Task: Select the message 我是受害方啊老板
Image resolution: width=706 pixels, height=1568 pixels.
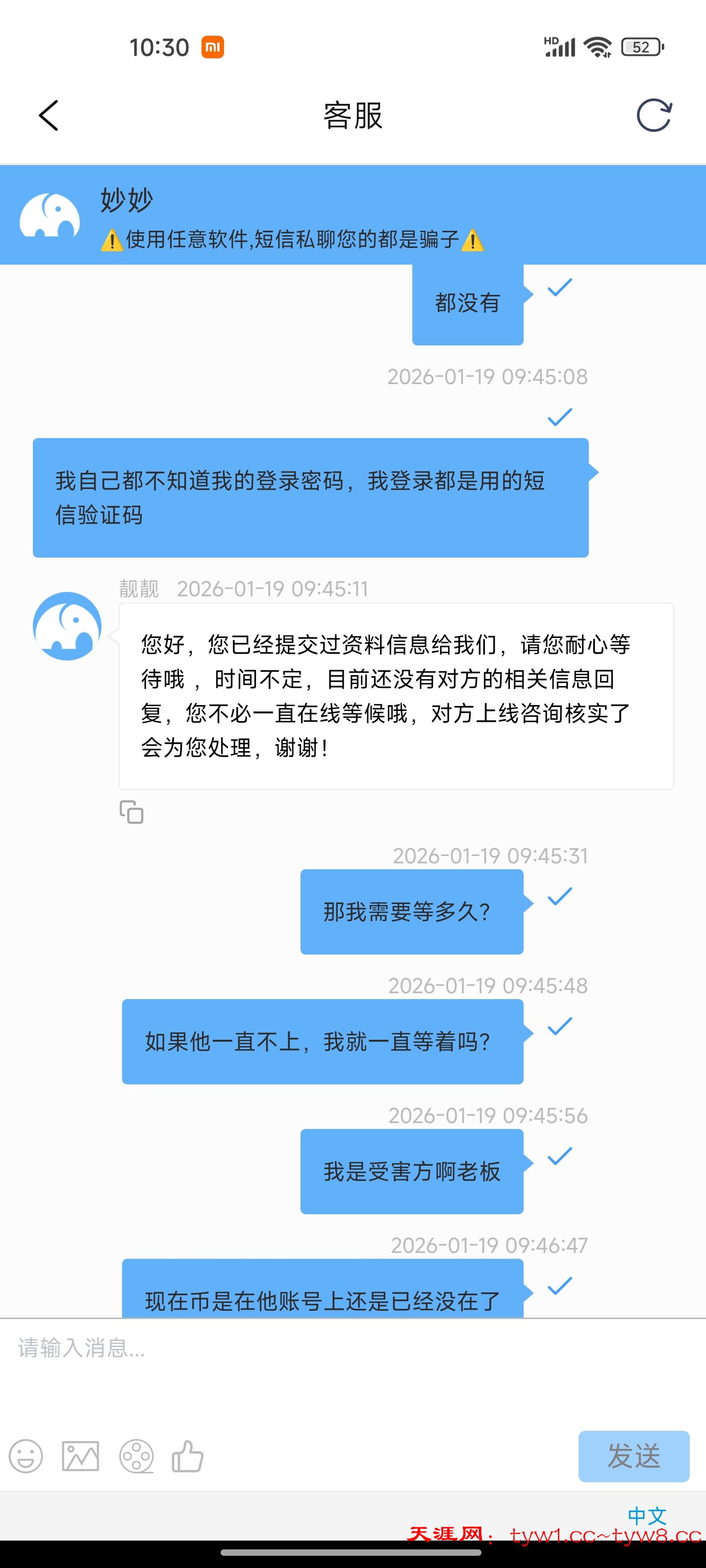Action: point(410,1172)
